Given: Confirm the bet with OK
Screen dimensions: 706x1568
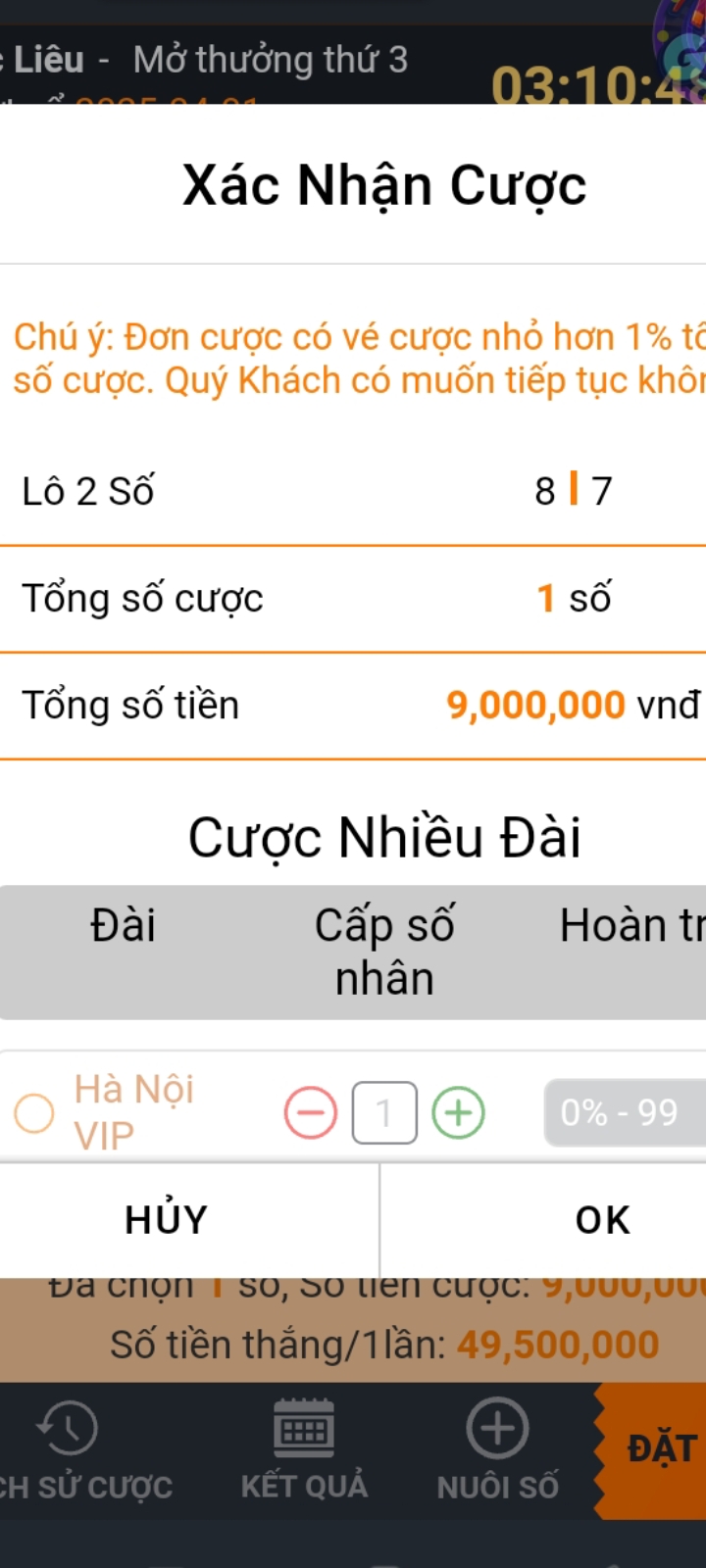Looking at the screenshot, I should point(601,1220).
